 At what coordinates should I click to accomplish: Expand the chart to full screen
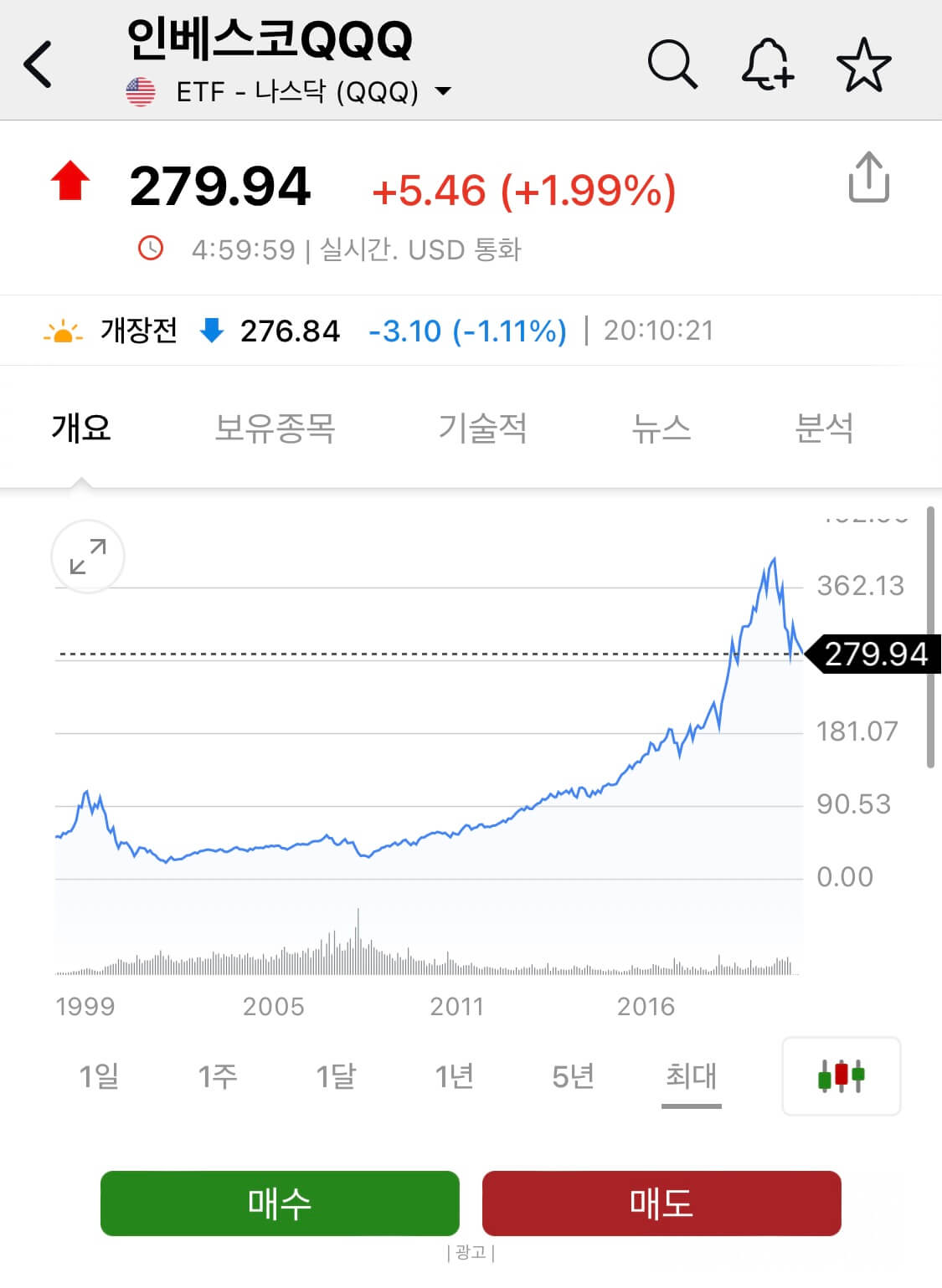86,557
